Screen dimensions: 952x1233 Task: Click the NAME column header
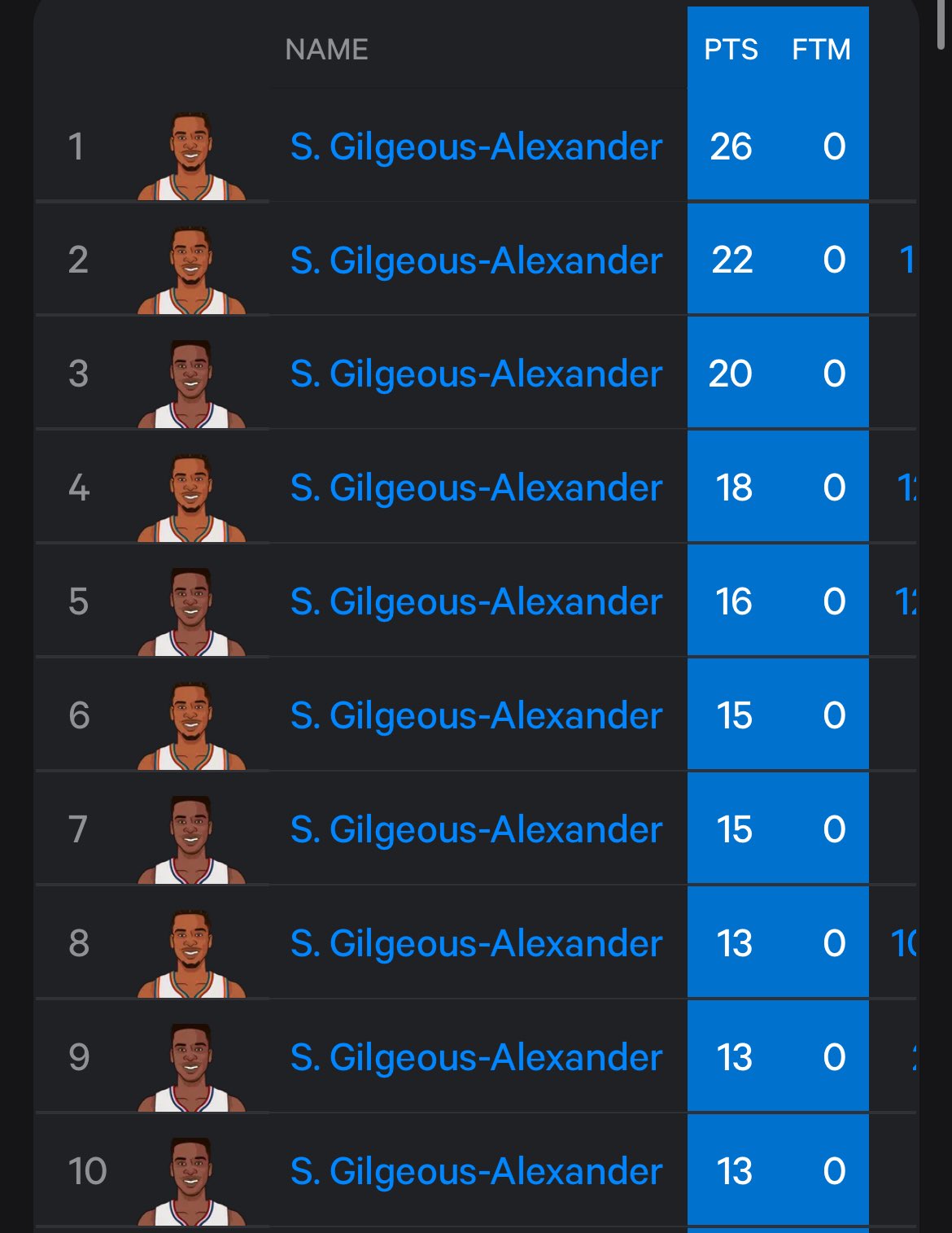326,50
